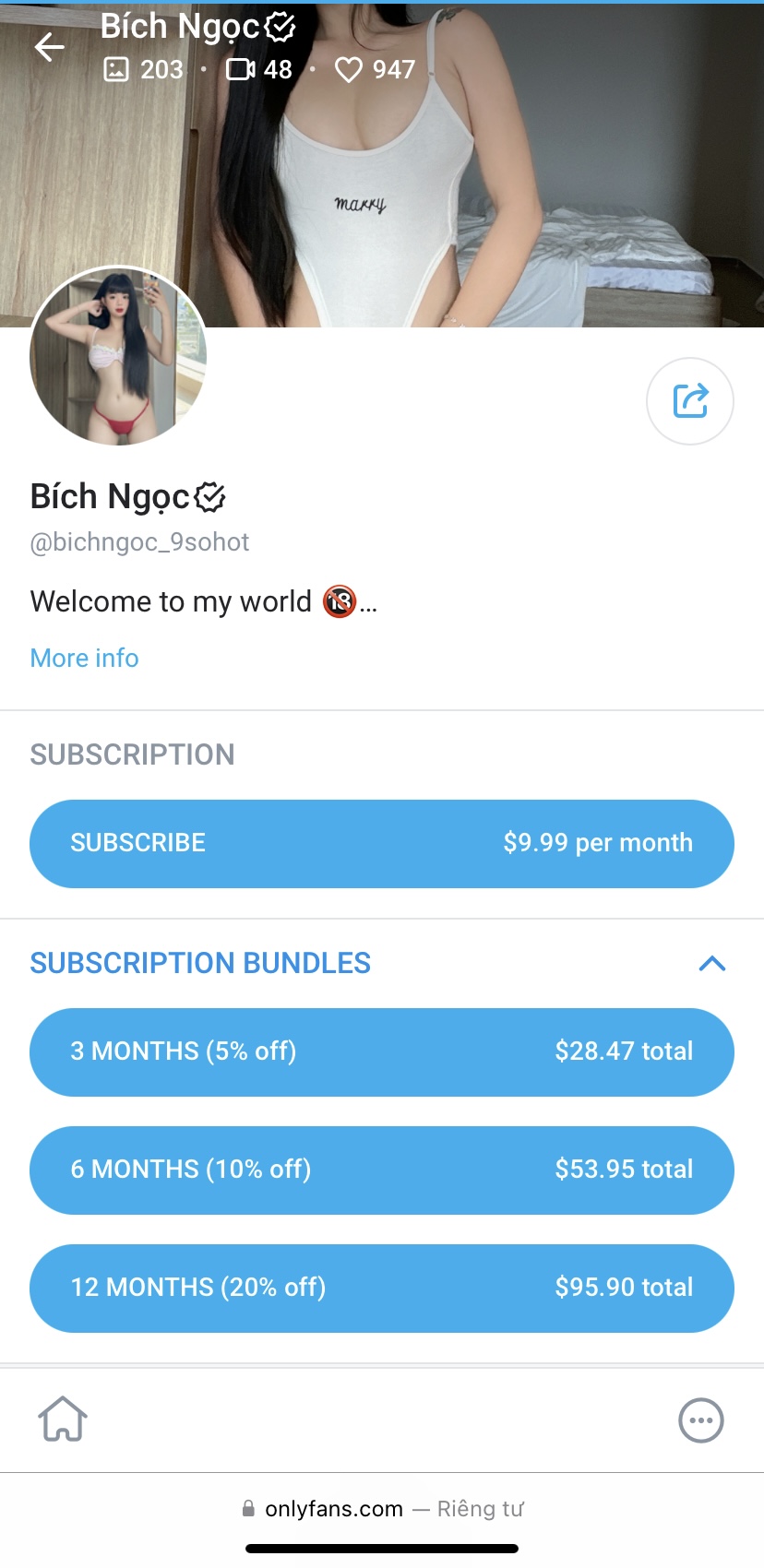Pick the 12 months bundle
The image size is (764, 1568).
[x=381, y=1288]
